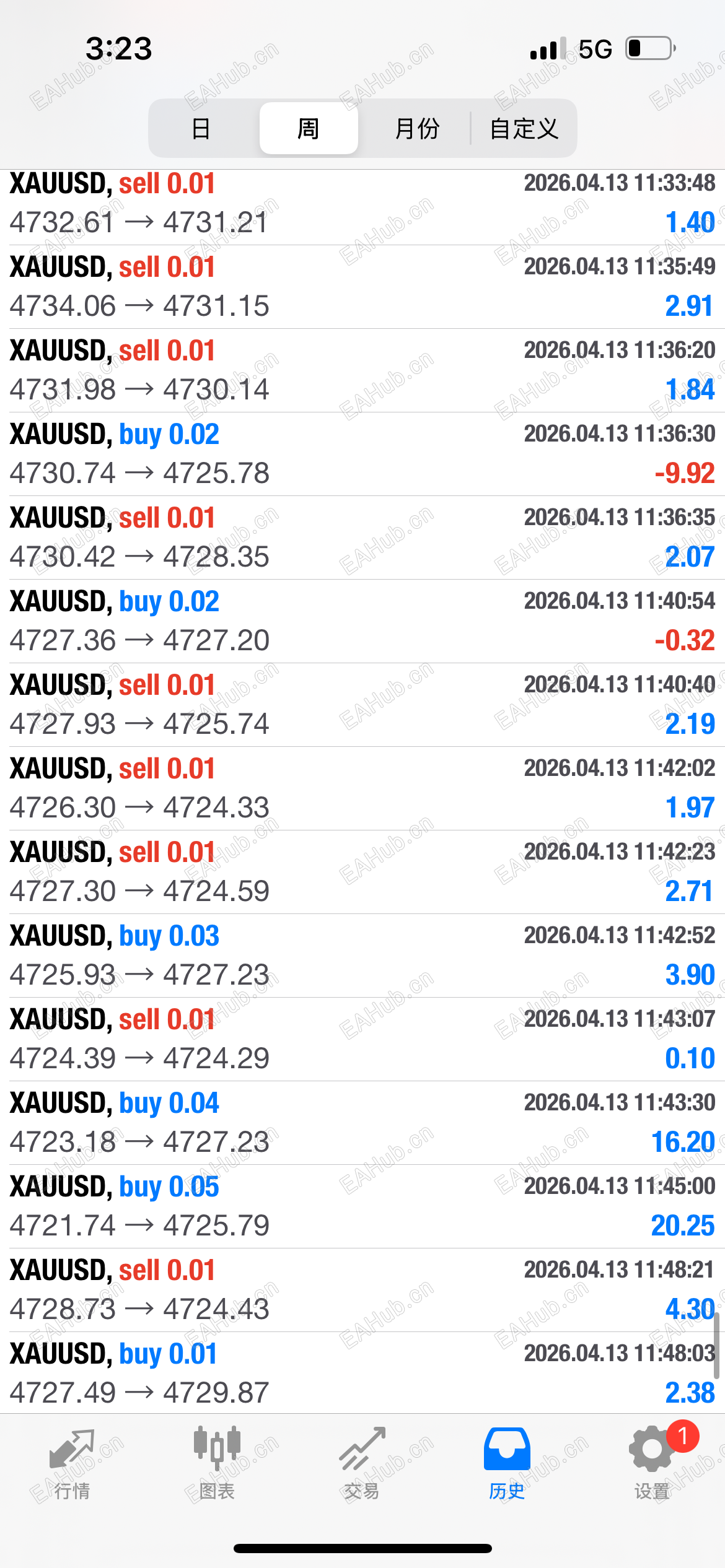The width and height of the screenshot is (725, 1568).
Task: Open the 行情 quotes tab
Action: pyautogui.click(x=72, y=1464)
